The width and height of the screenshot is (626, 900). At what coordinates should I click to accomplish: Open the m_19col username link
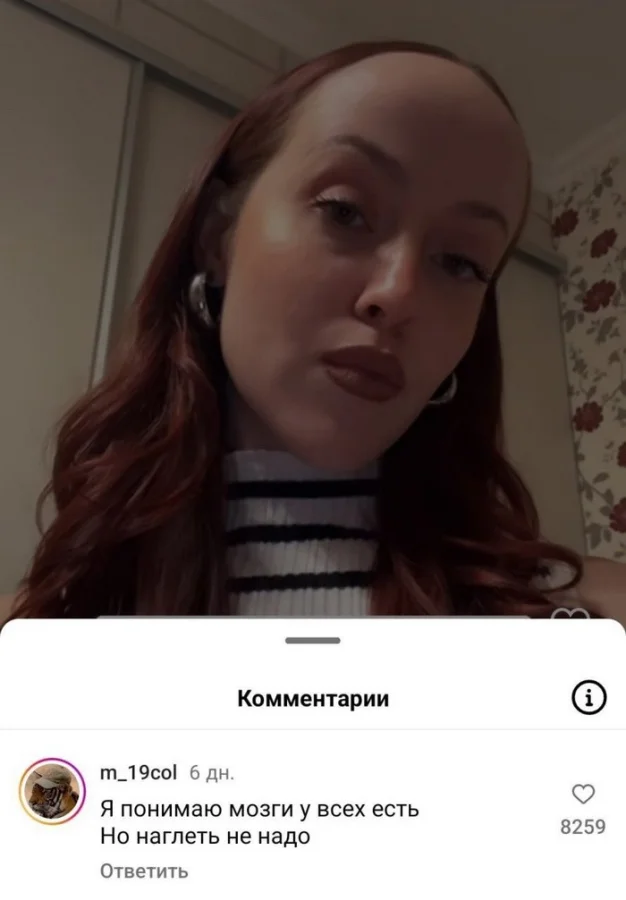click(x=139, y=773)
